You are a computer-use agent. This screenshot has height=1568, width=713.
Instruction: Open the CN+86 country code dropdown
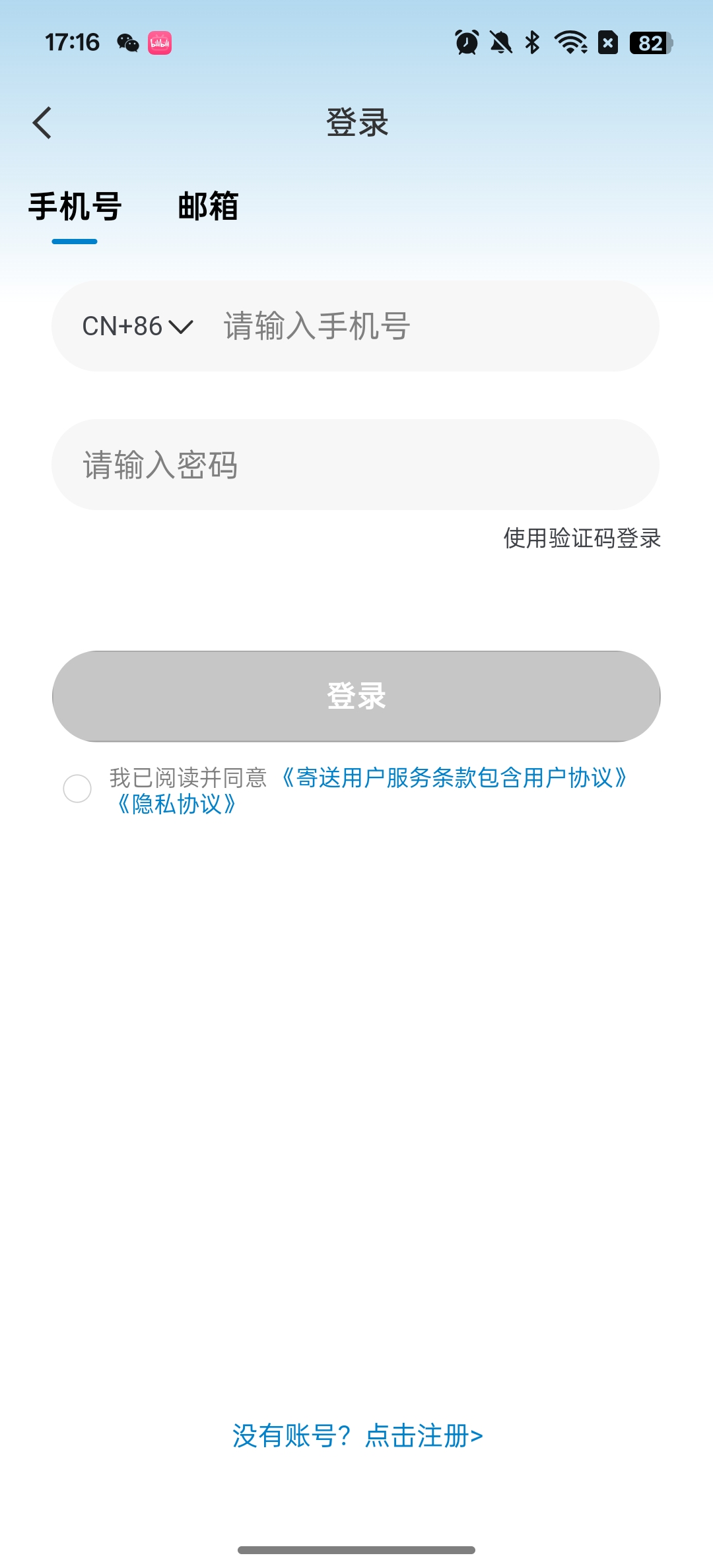(x=137, y=326)
